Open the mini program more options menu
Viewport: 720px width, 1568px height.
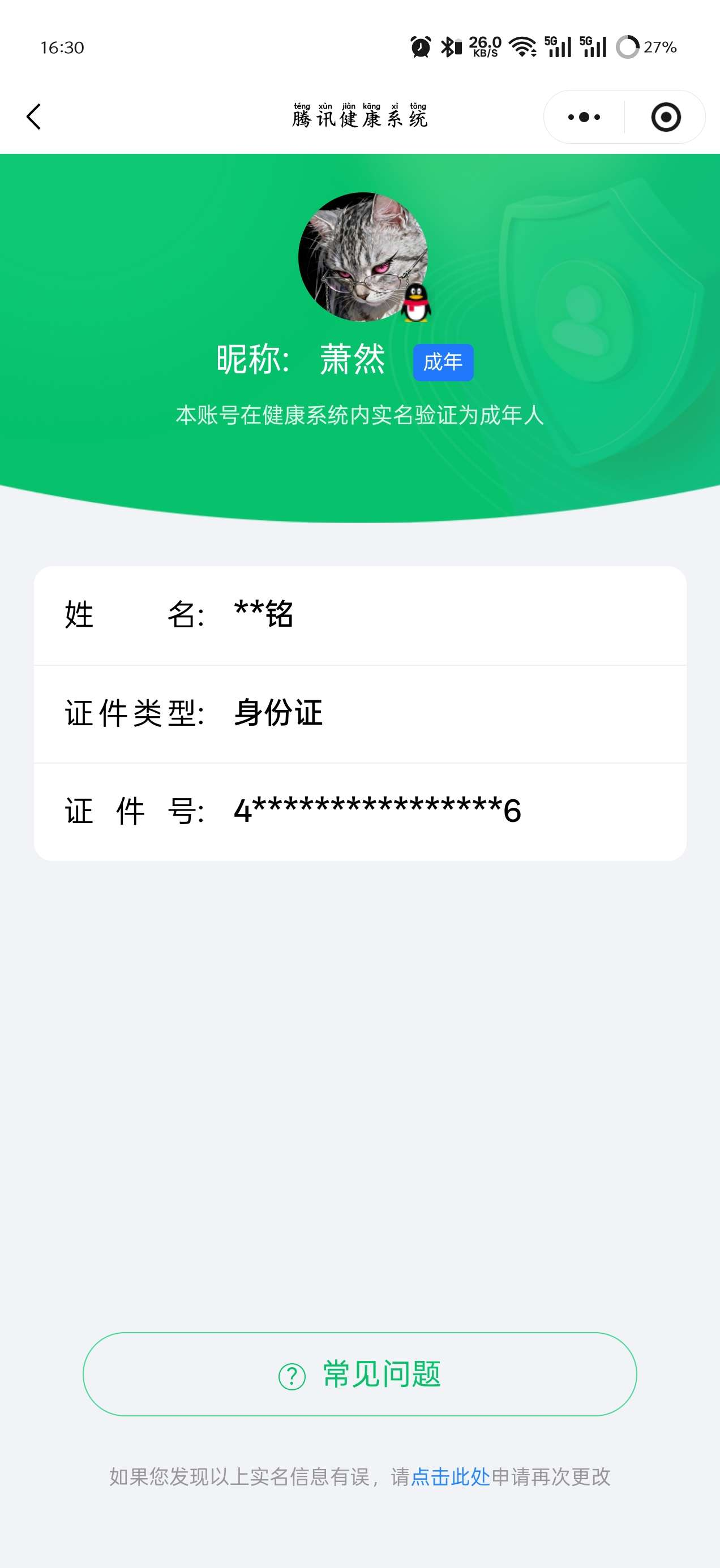[582, 117]
